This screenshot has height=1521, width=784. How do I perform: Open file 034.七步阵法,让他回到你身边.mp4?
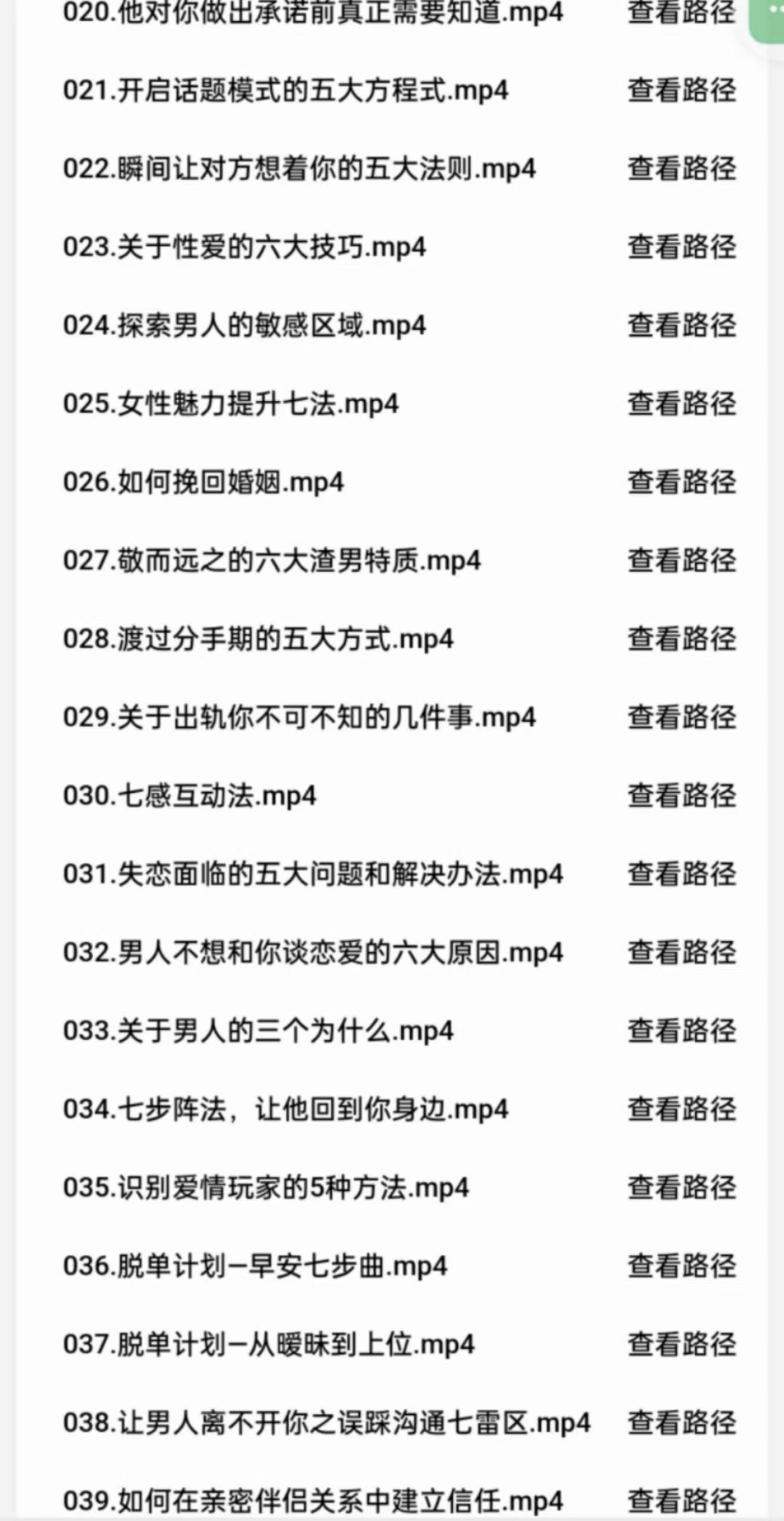[286, 1109]
